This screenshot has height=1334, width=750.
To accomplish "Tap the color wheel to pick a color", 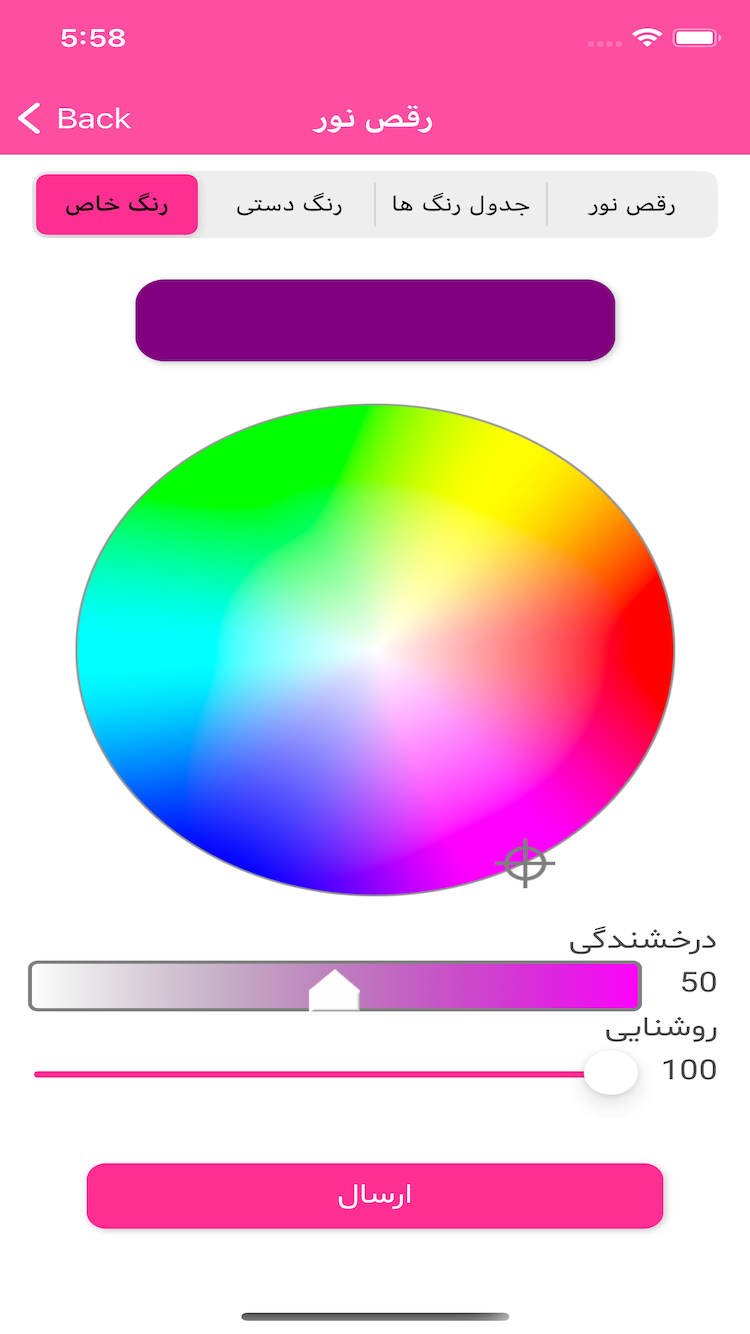I will pyautogui.click(x=375, y=650).
